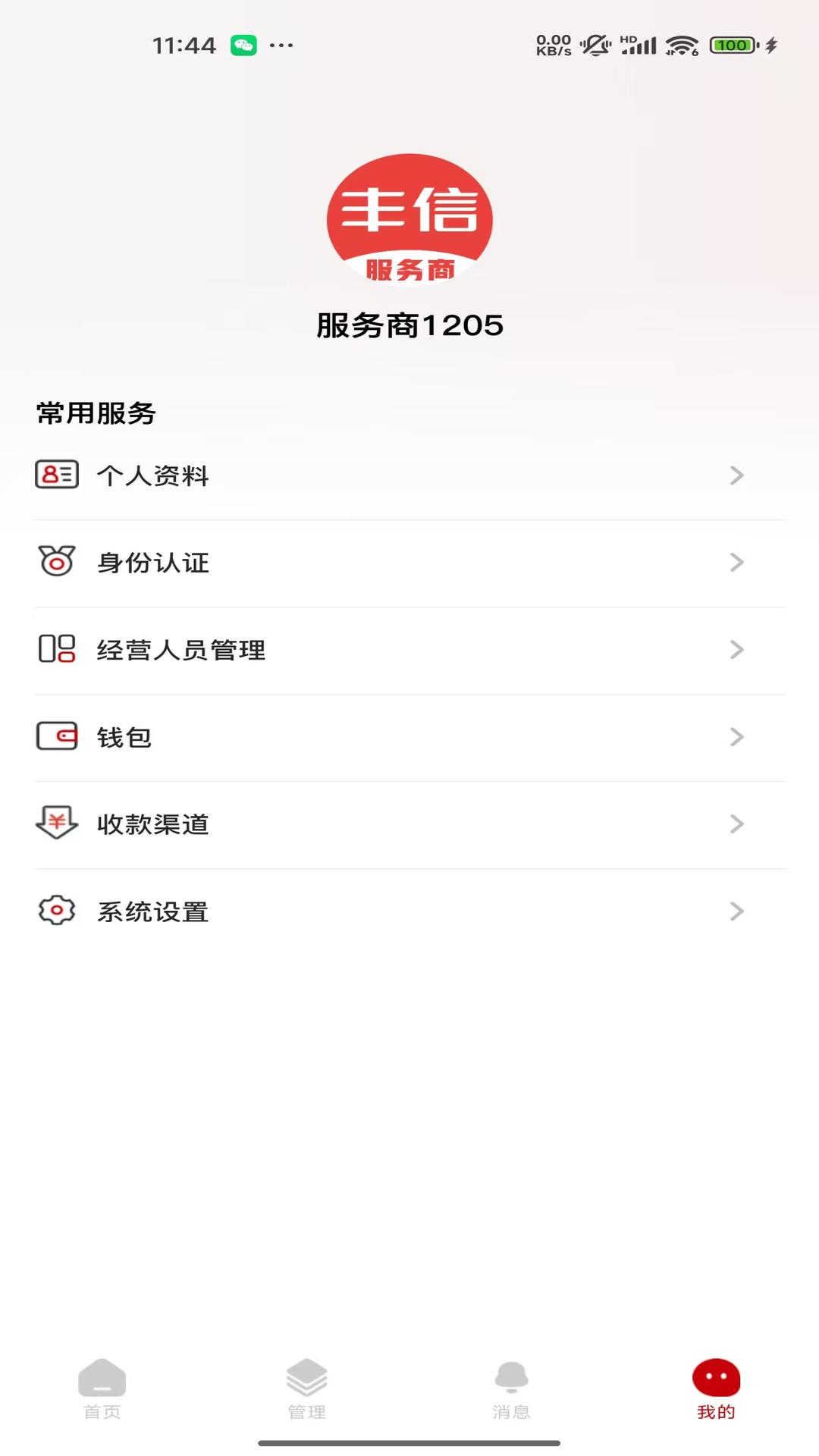Open the 个人资料 ID card icon

coord(56,475)
